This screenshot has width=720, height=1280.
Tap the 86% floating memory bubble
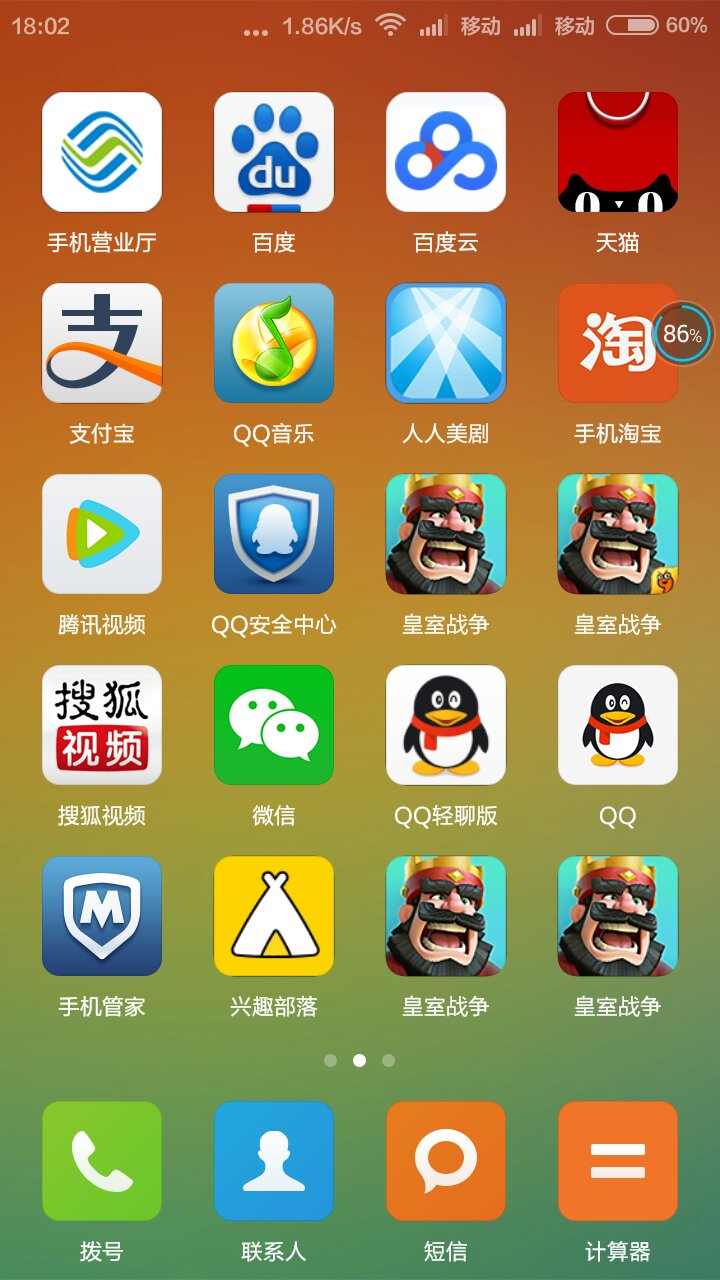tap(683, 334)
